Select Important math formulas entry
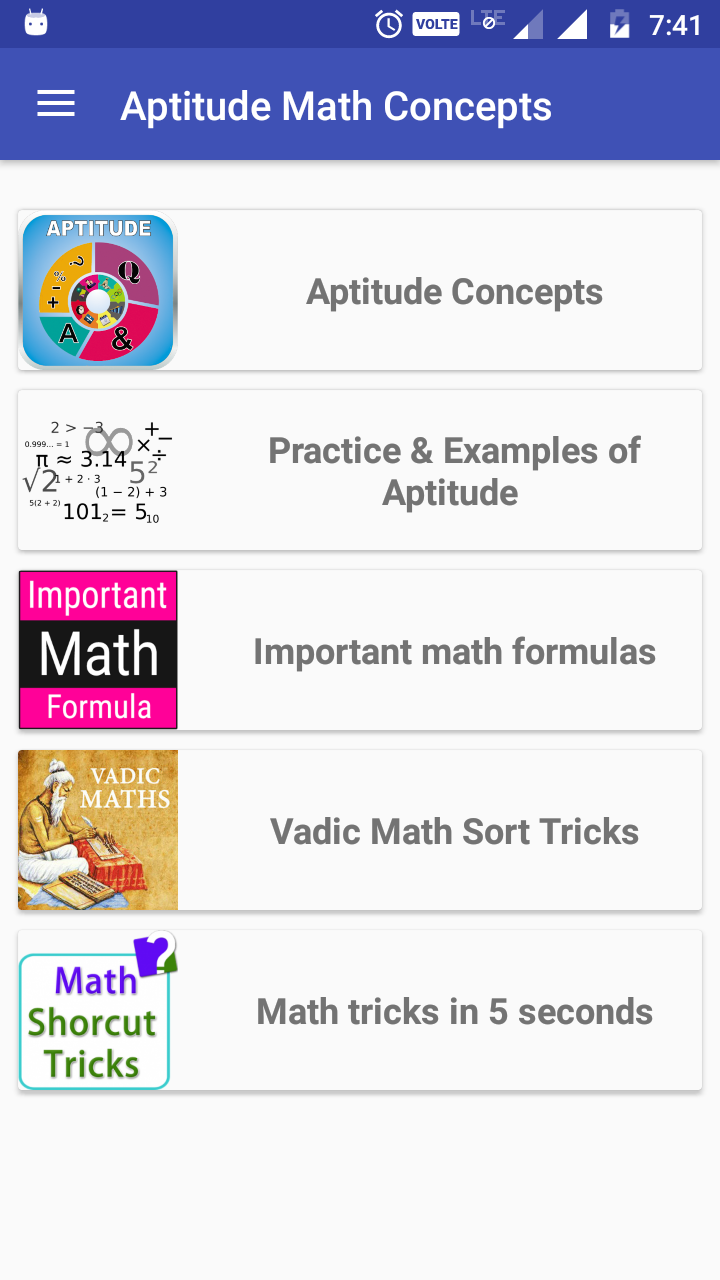 coord(455,650)
